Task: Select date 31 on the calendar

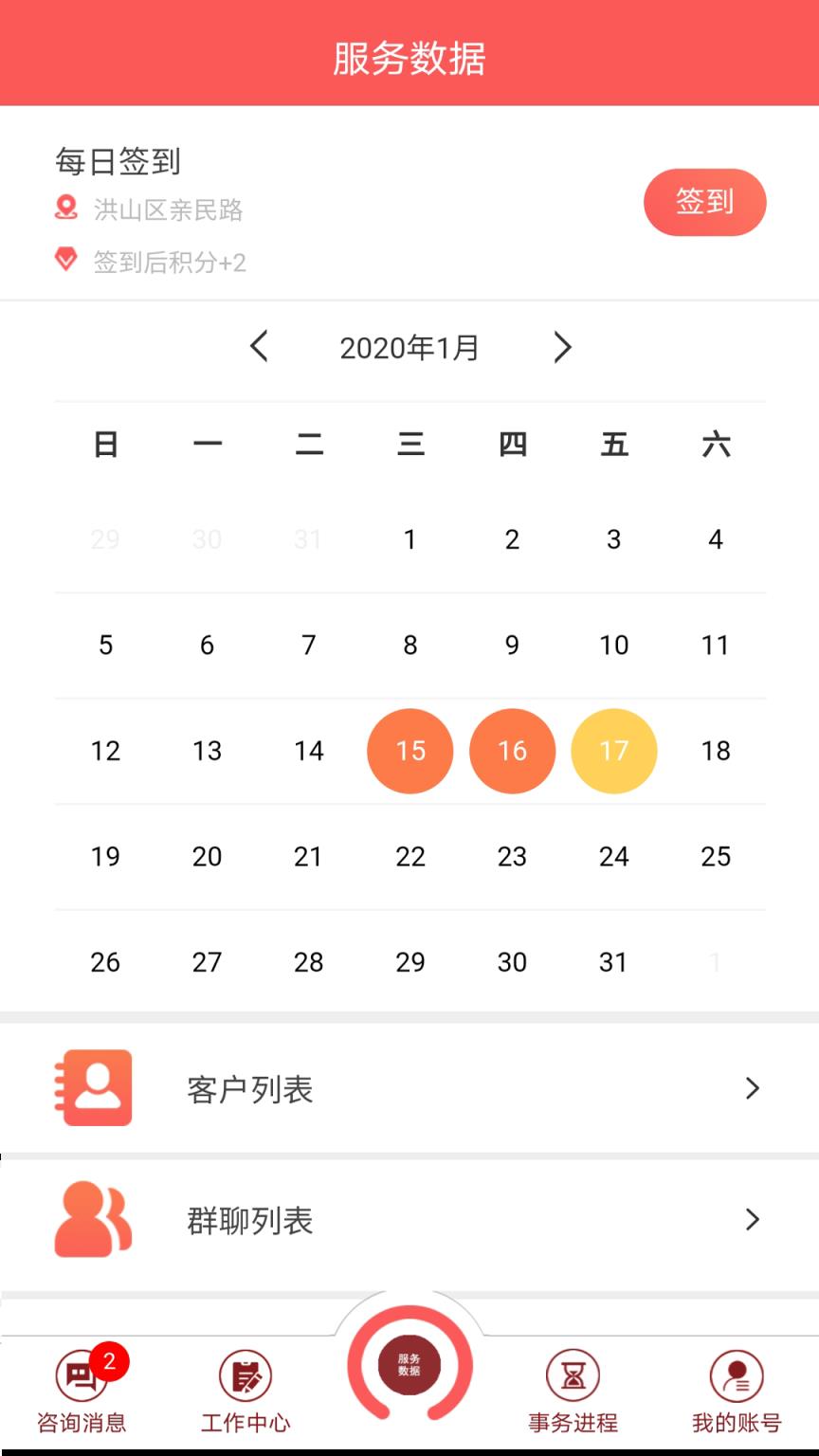Action: pos(614,962)
